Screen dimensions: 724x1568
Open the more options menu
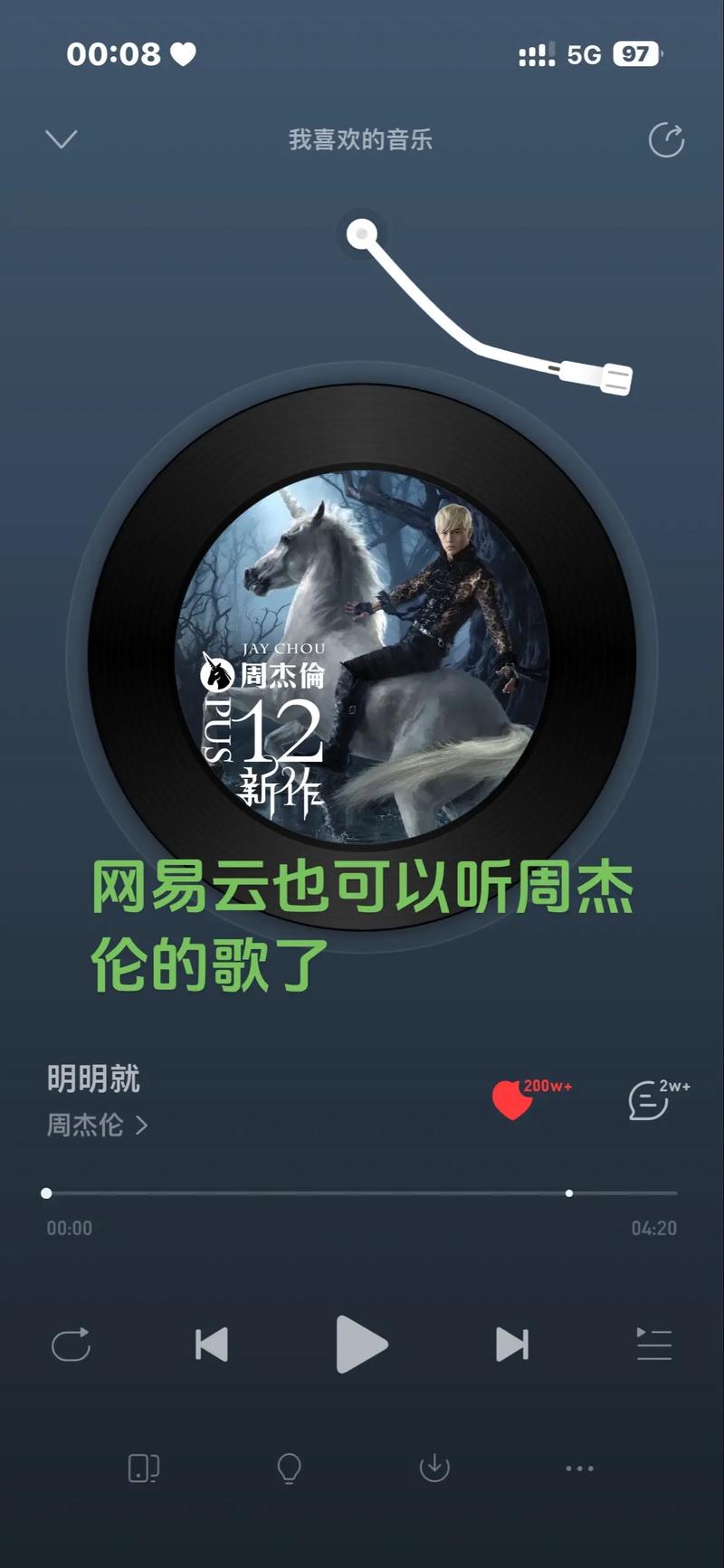coord(579,1468)
